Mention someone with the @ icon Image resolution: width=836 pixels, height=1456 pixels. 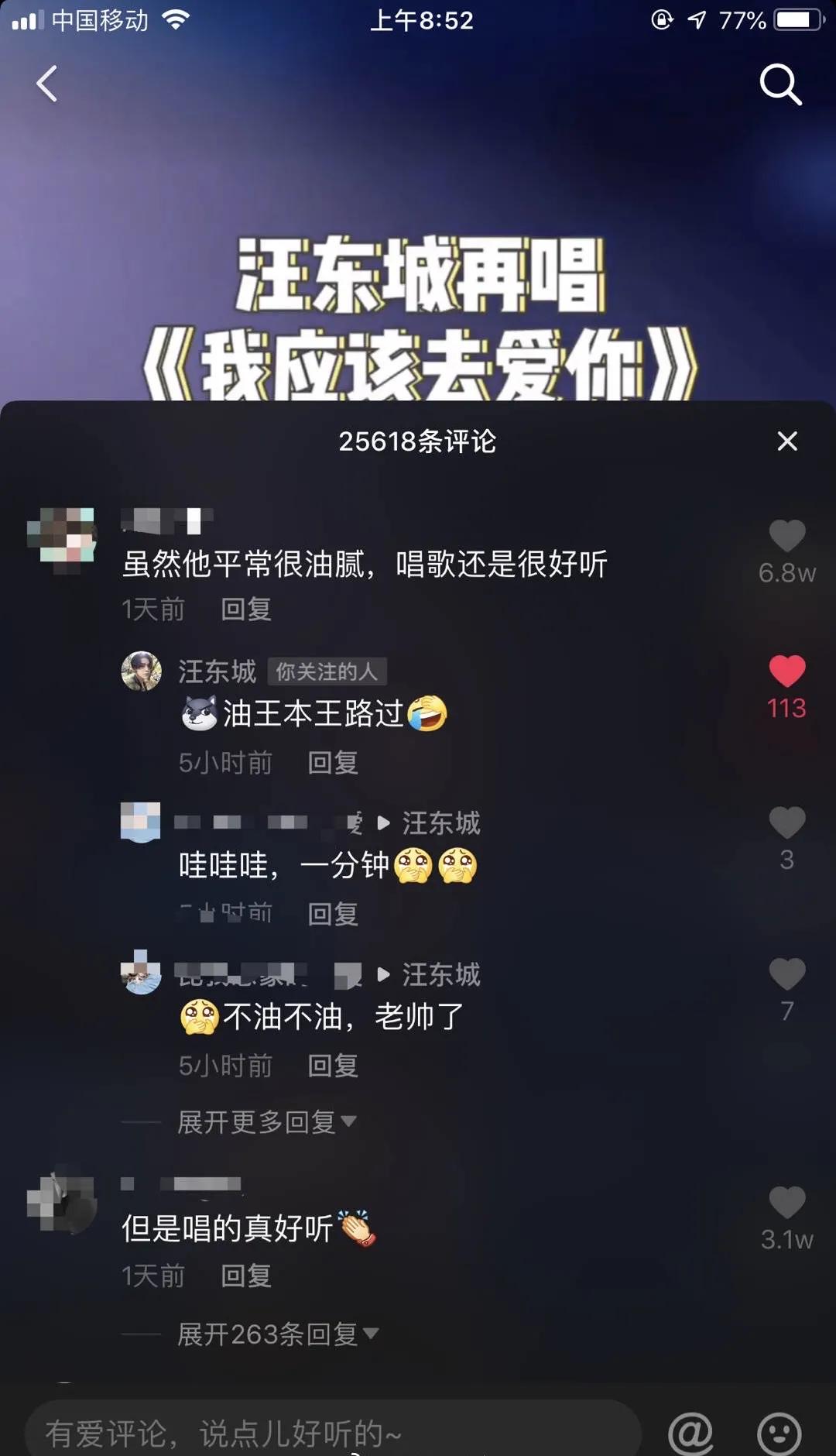coord(690,1433)
